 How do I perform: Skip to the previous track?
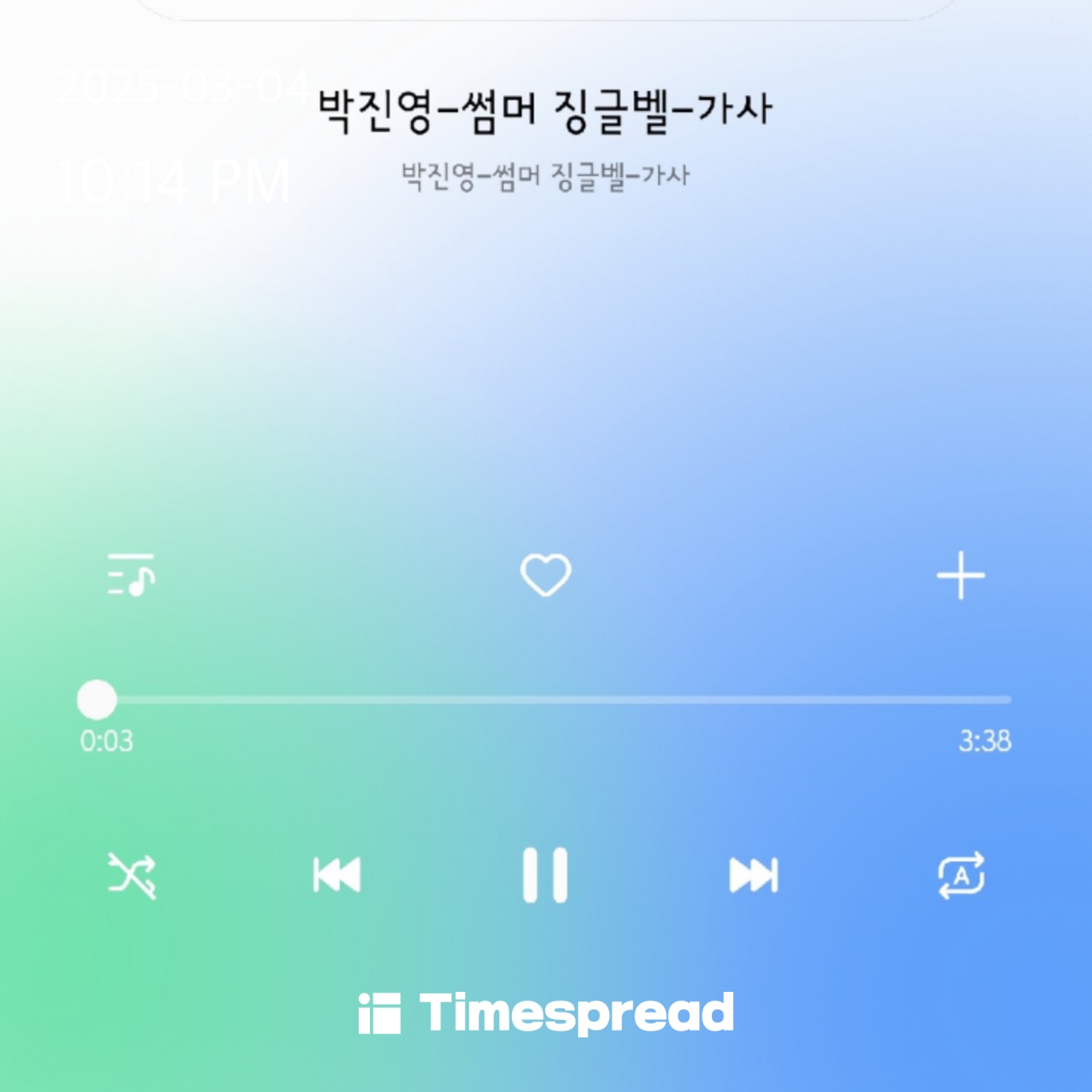click(x=337, y=875)
